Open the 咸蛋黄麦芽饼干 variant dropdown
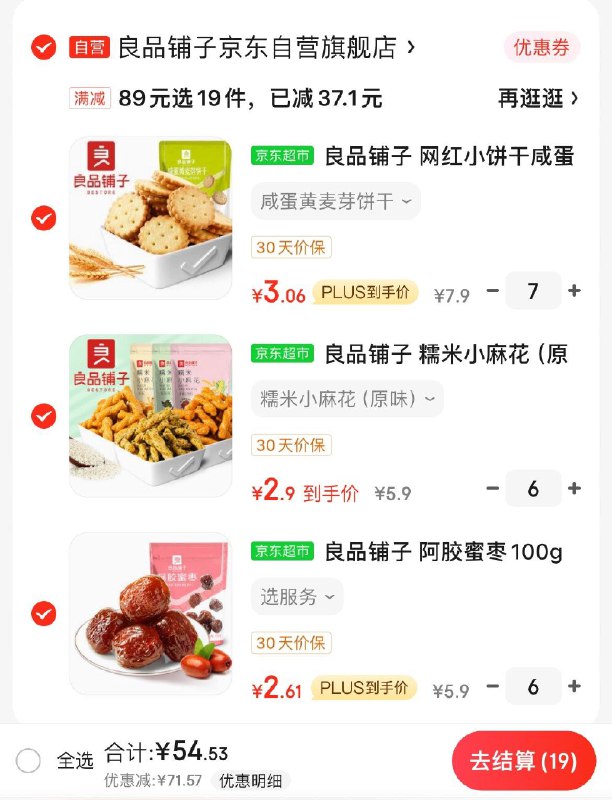This screenshot has width=612, height=800. point(335,201)
